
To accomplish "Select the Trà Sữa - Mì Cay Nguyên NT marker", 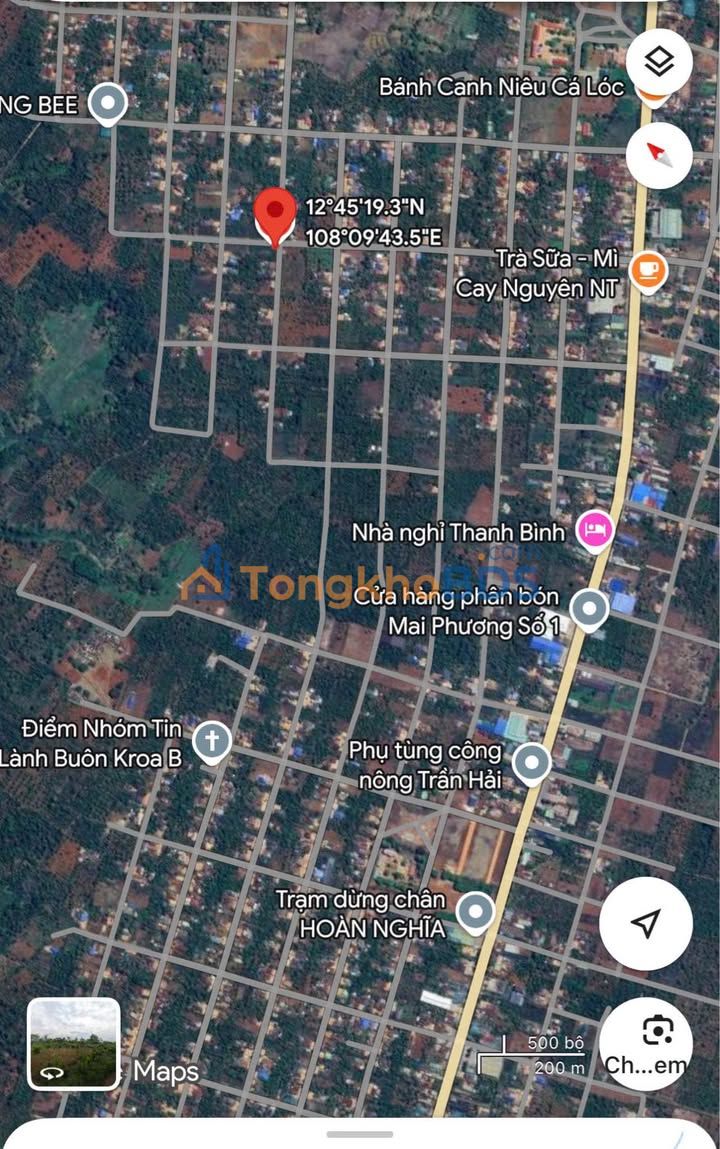I will pyautogui.click(x=648, y=270).
